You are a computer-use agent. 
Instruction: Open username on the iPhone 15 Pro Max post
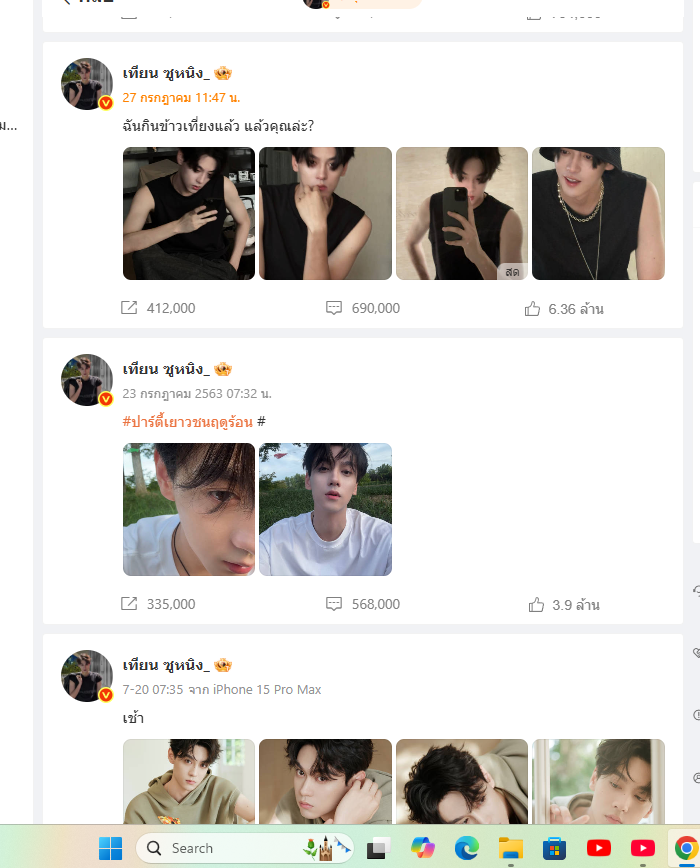166,665
